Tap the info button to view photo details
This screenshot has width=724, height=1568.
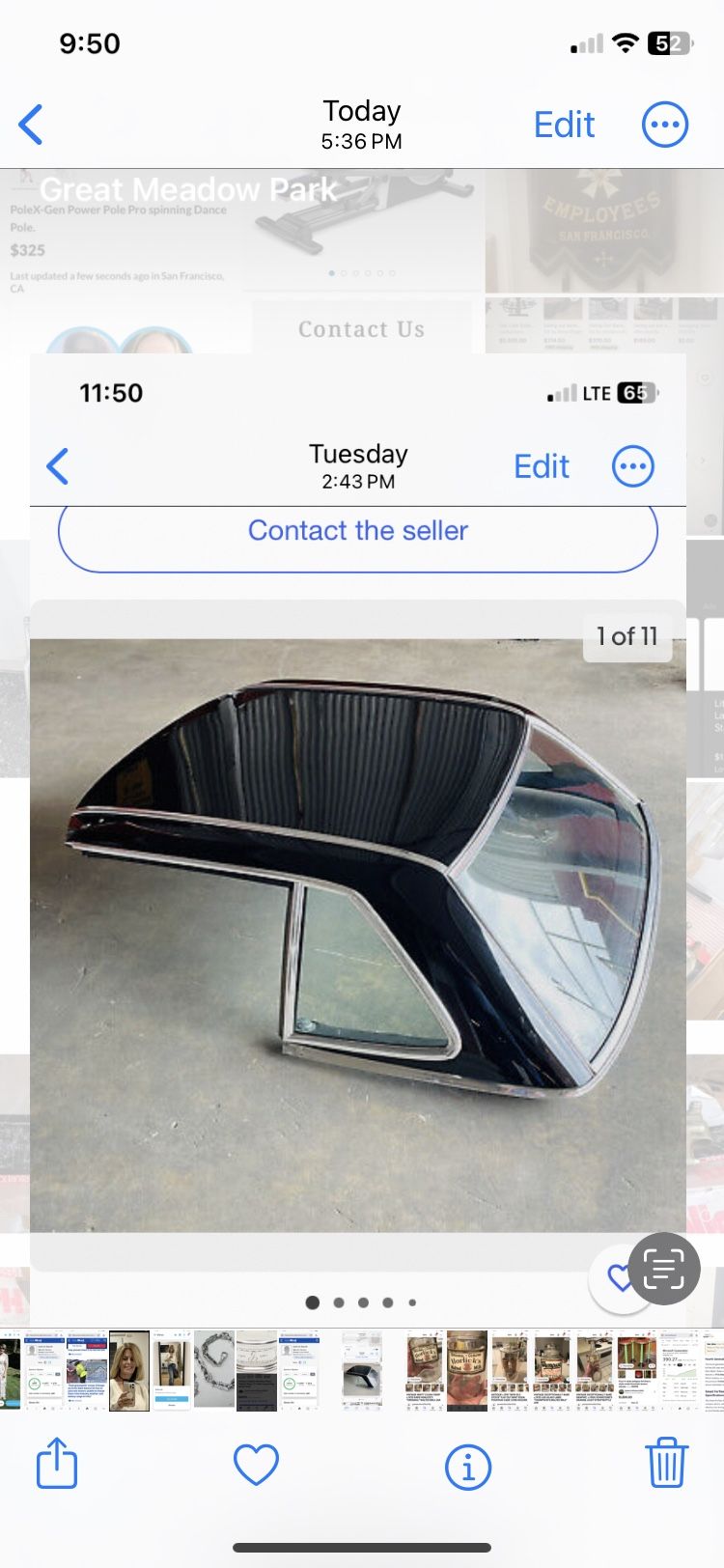(x=468, y=1466)
